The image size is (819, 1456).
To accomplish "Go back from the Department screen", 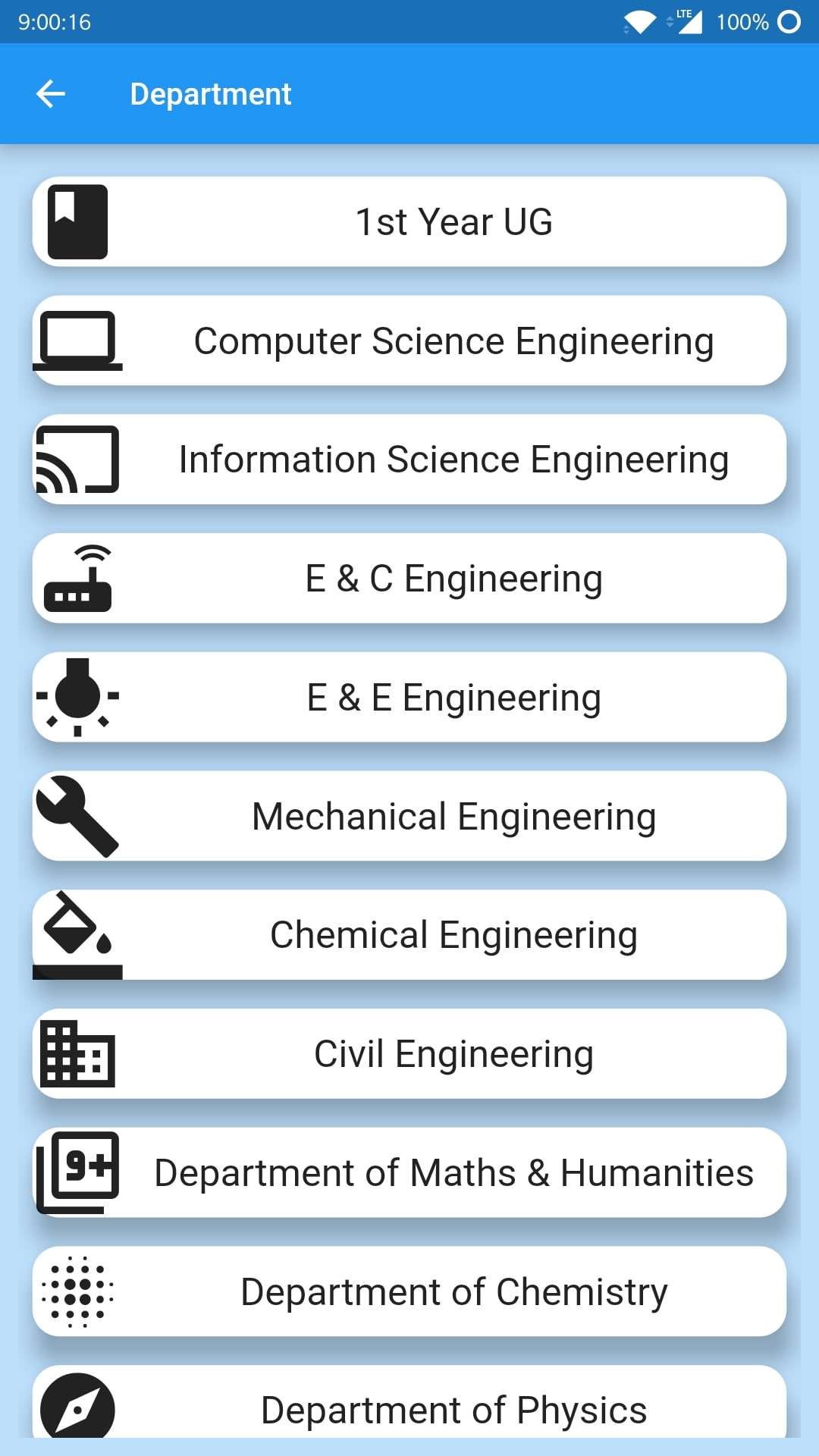I will click(x=51, y=94).
